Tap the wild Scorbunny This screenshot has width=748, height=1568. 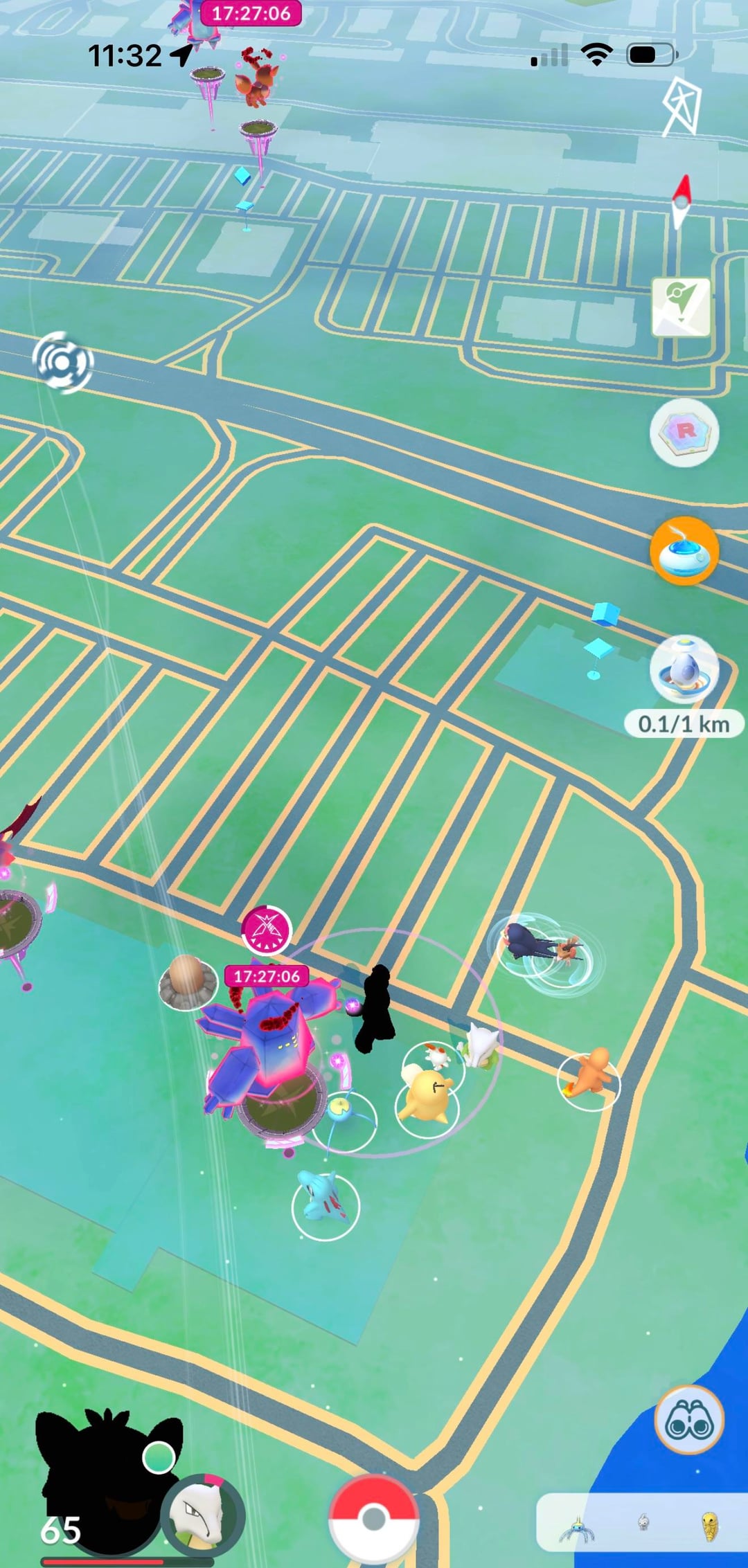pyautogui.click(x=436, y=1057)
